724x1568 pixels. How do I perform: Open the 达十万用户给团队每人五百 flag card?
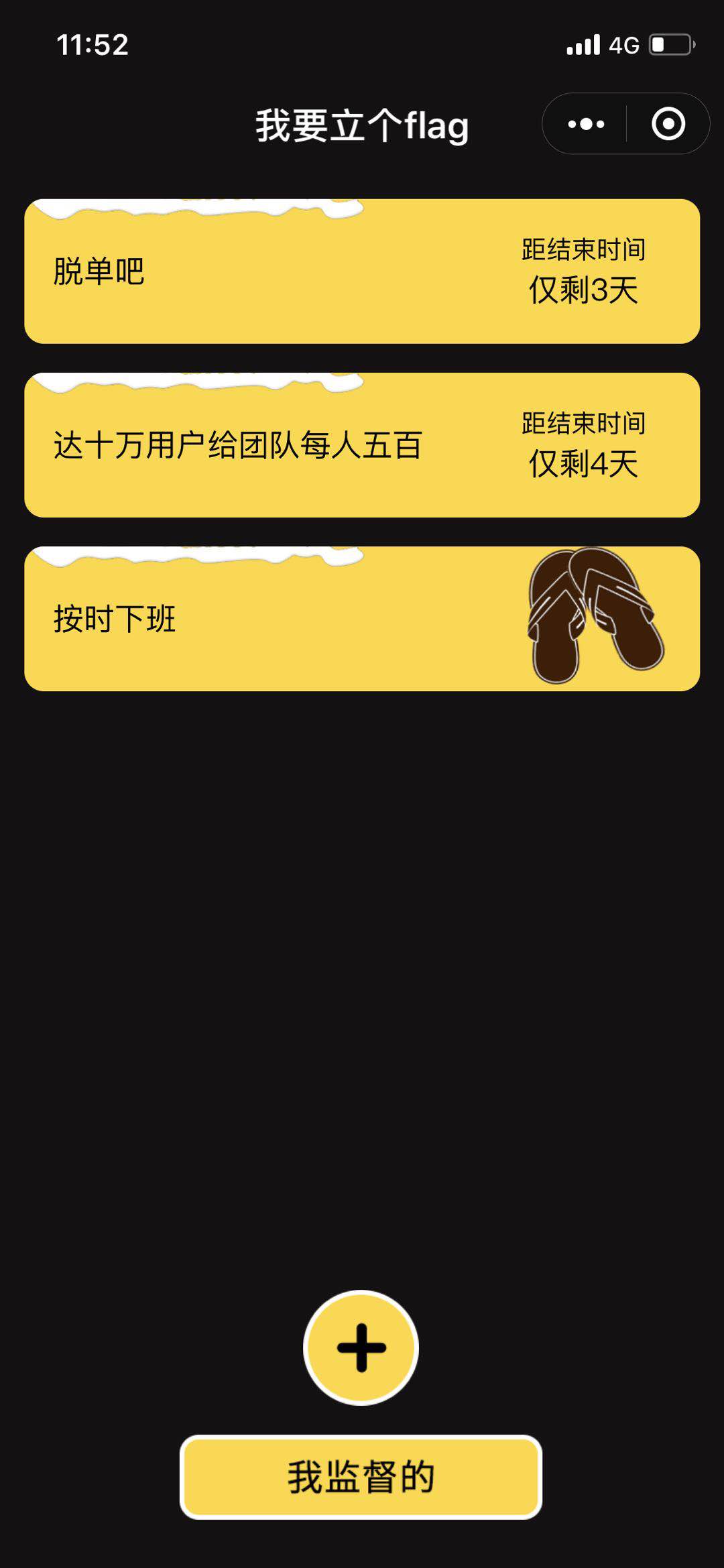pyautogui.click(x=362, y=445)
